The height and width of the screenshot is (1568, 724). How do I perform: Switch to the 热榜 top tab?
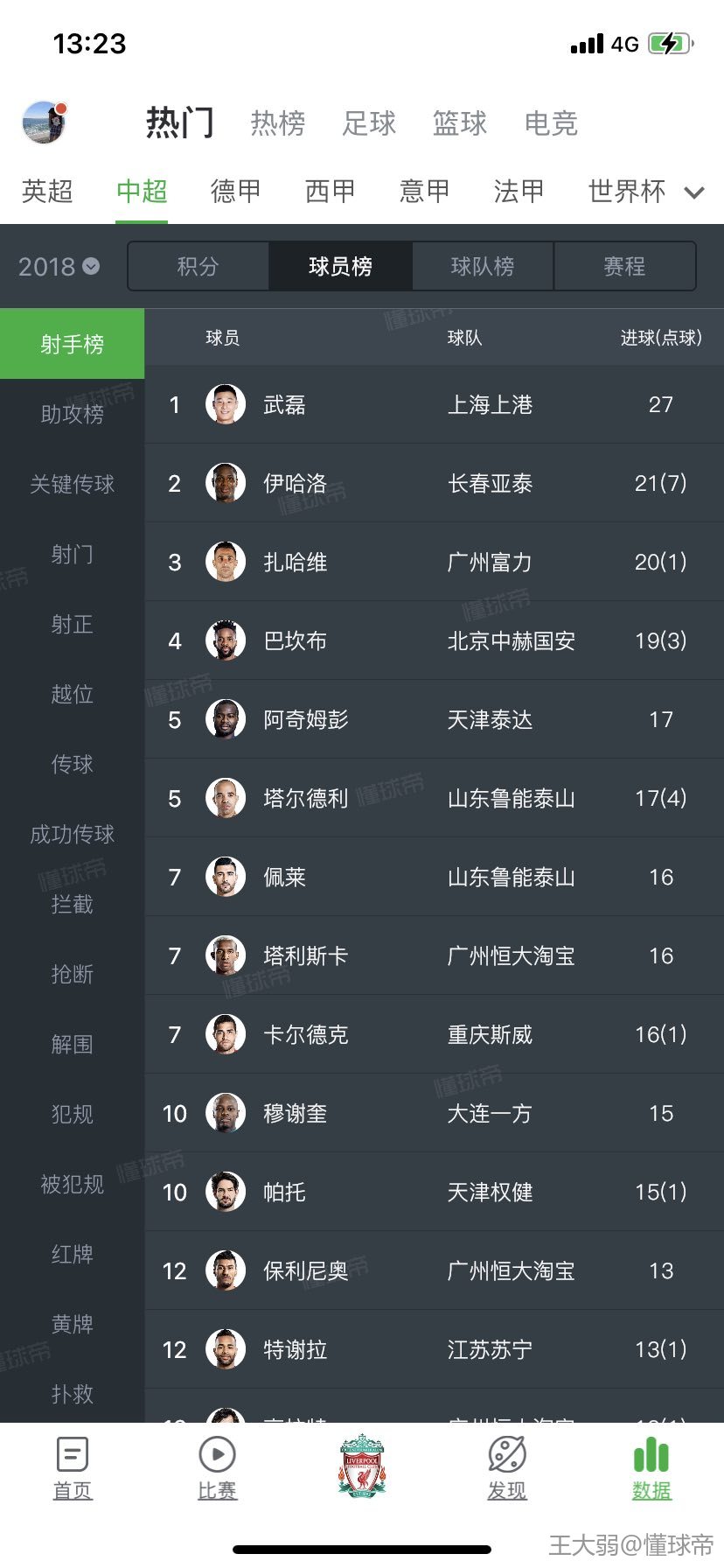pos(278,123)
